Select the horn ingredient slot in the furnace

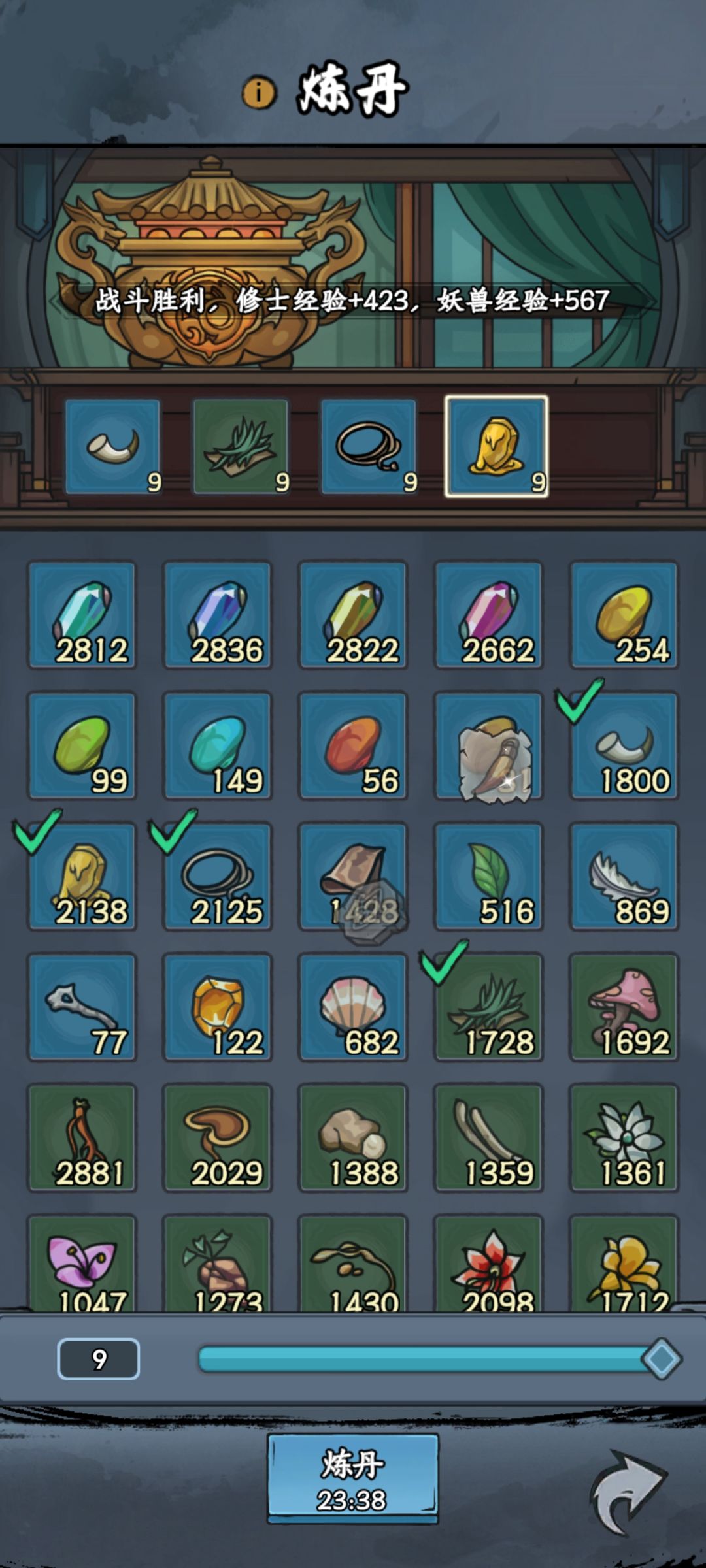coord(112,447)
